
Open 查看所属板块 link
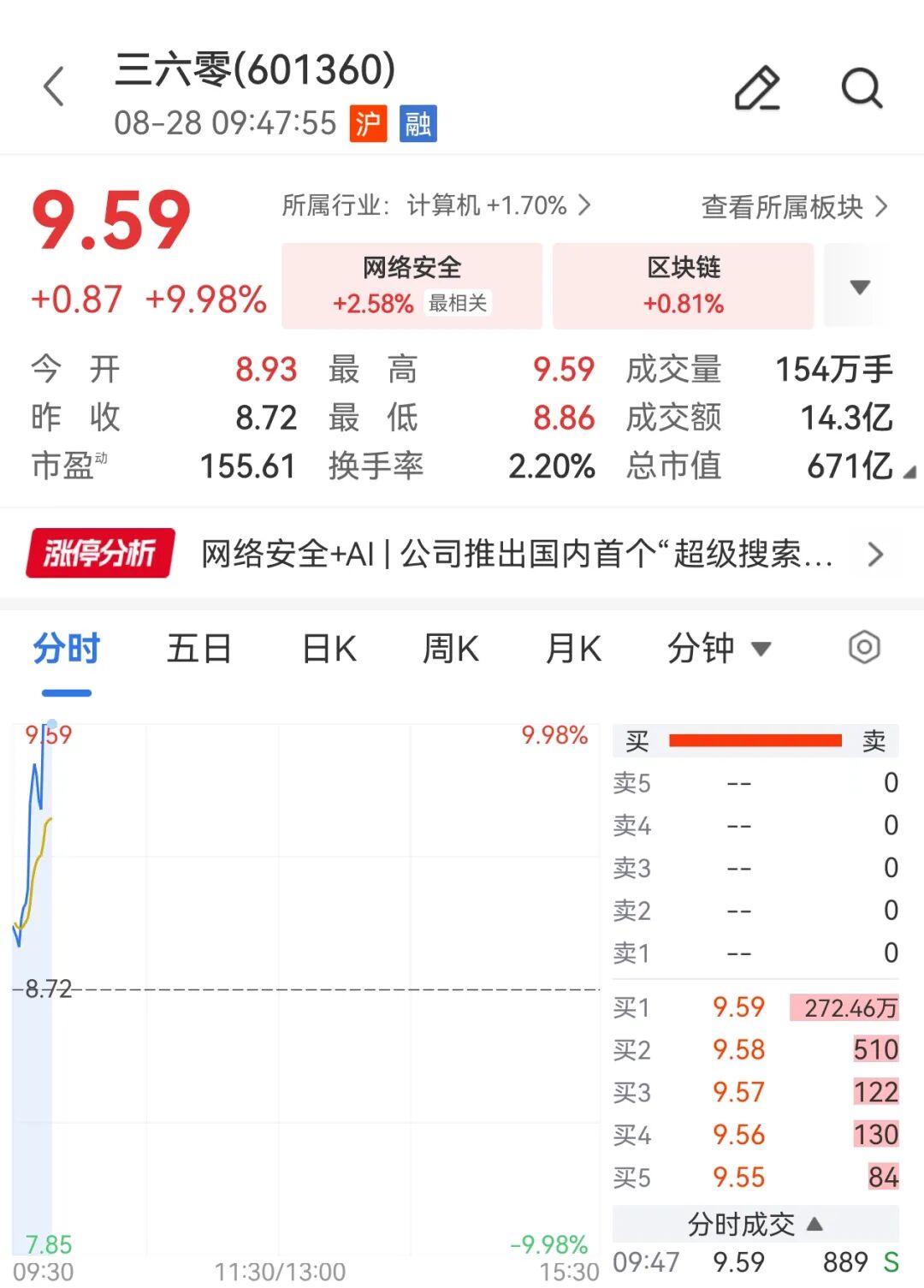[795, 206]
